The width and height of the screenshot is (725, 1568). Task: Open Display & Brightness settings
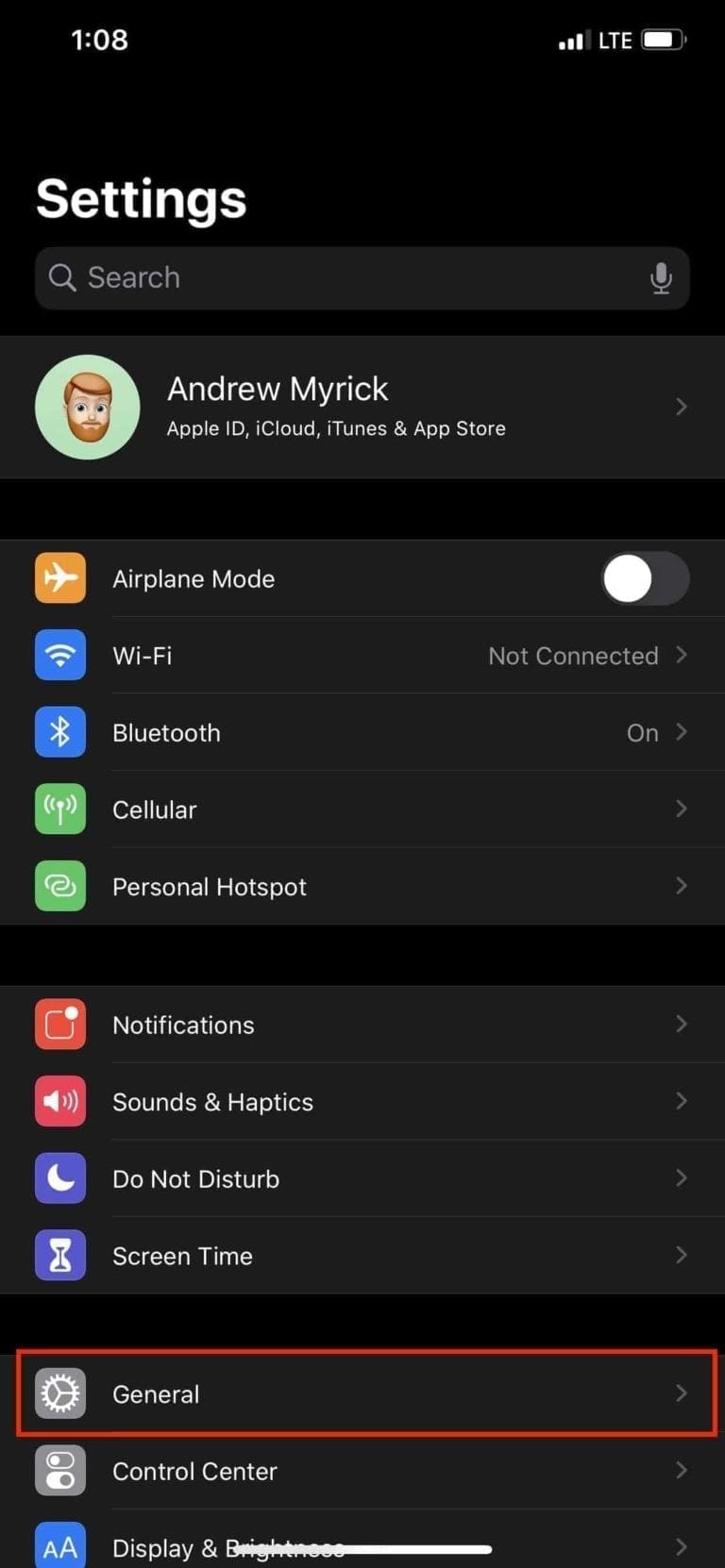[x=362, y=1540]
